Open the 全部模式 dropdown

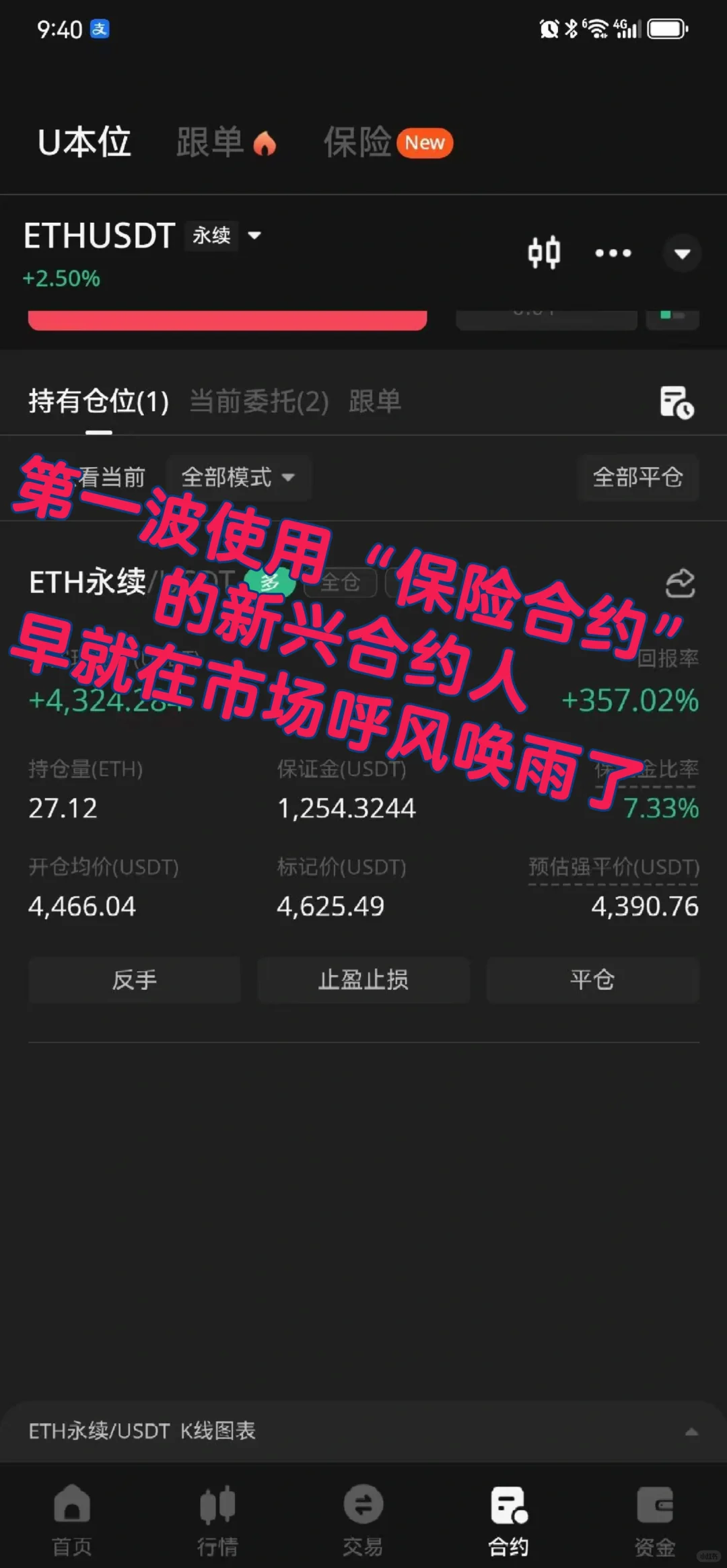[238, 478]
